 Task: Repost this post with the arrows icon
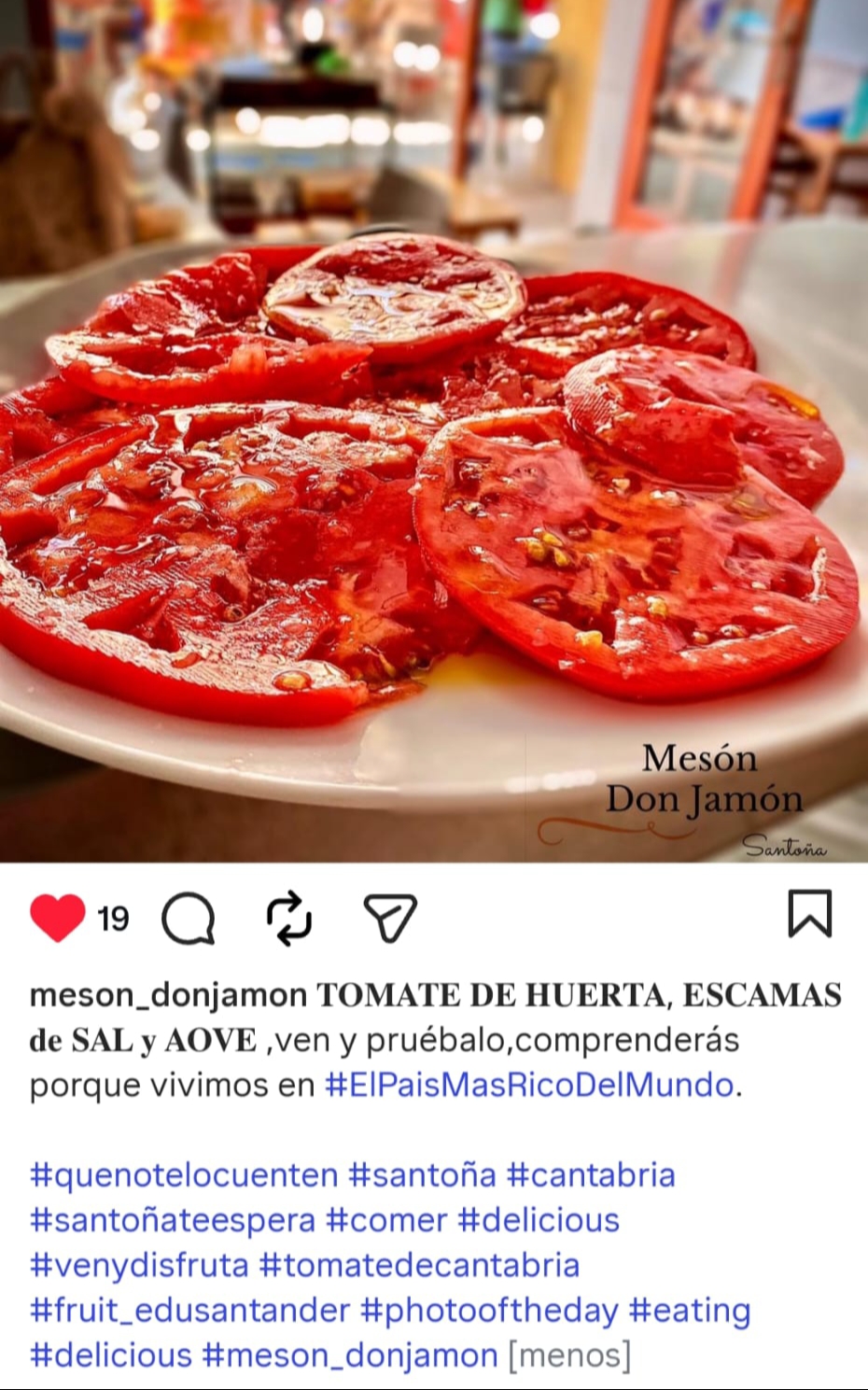288,919
